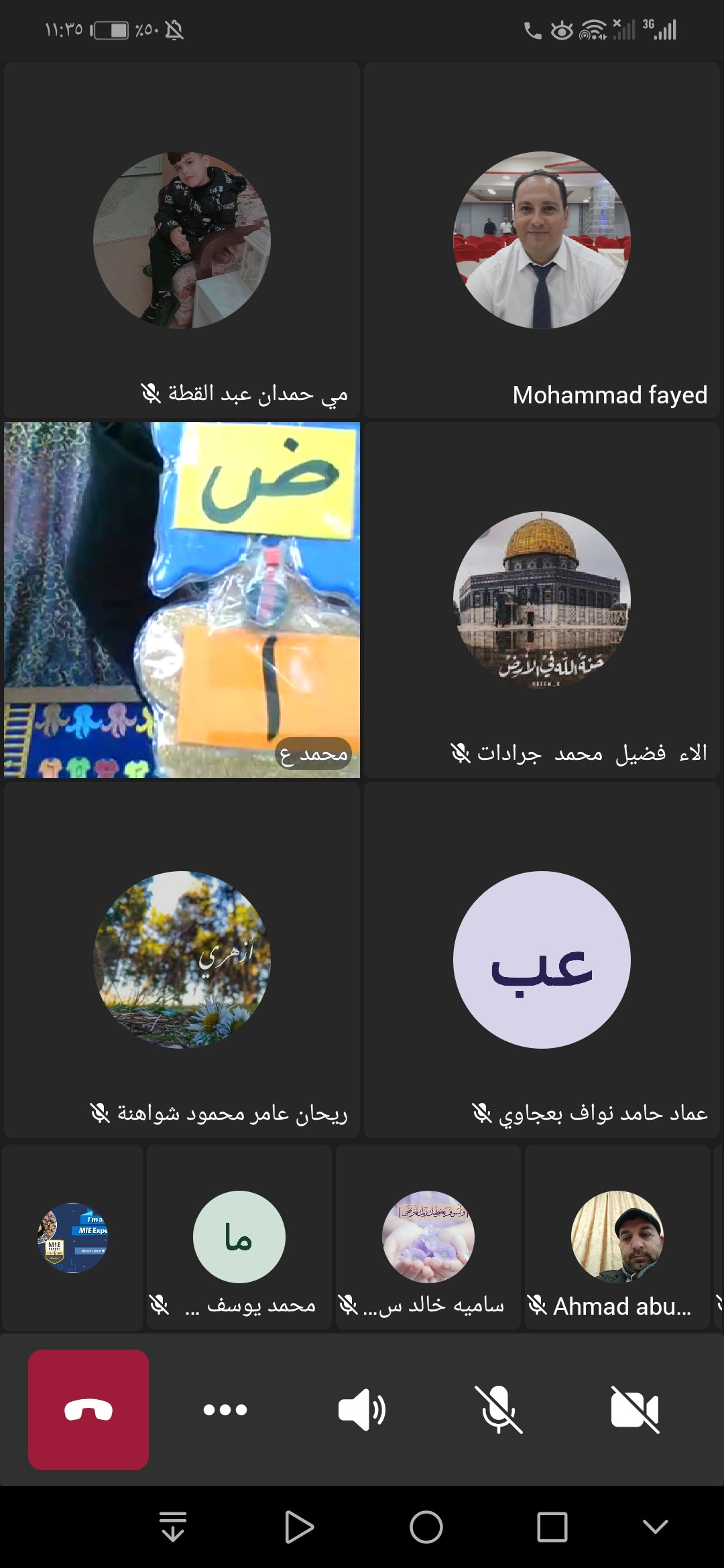
Task: Open the tile of محمد يوسف
Action: pos(239,1237)
